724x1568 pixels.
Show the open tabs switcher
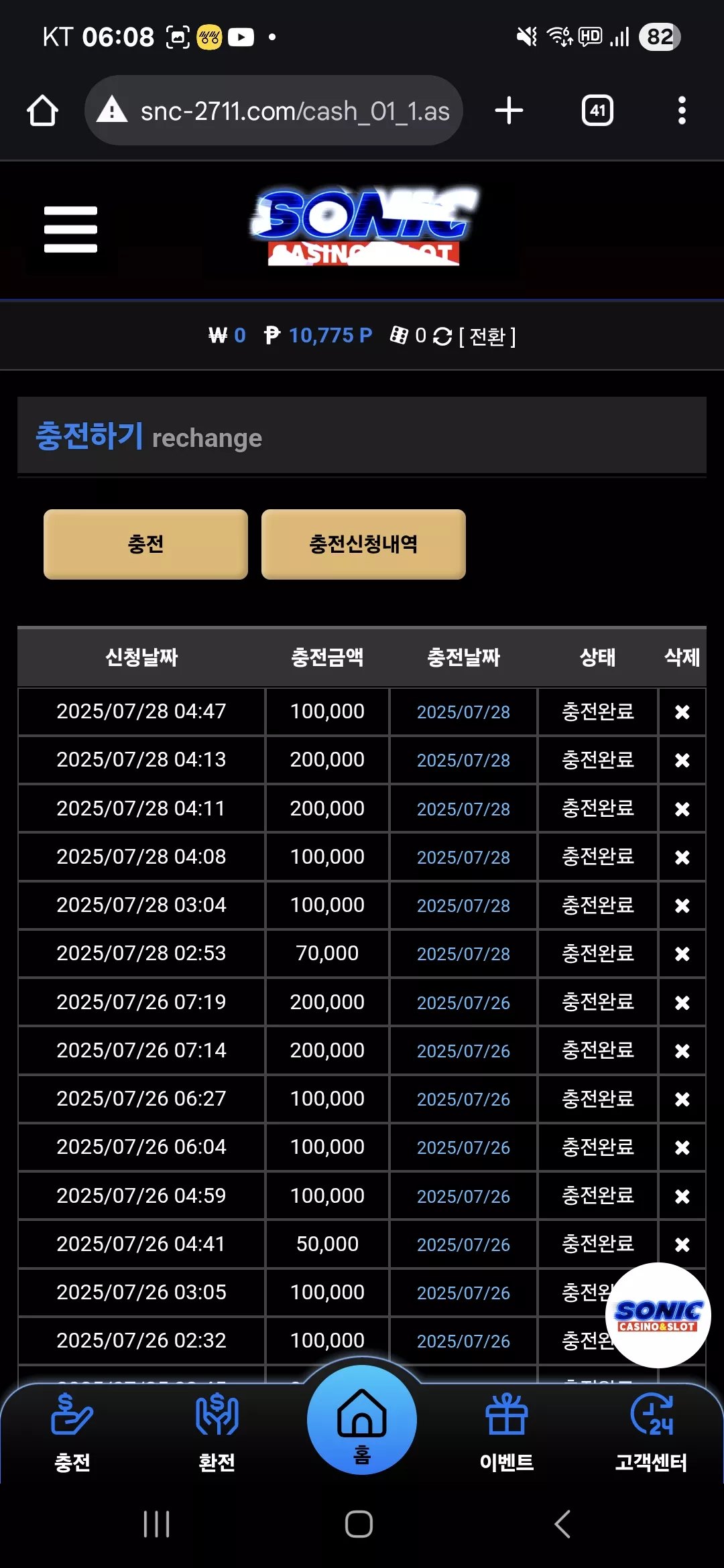(597, 111)
